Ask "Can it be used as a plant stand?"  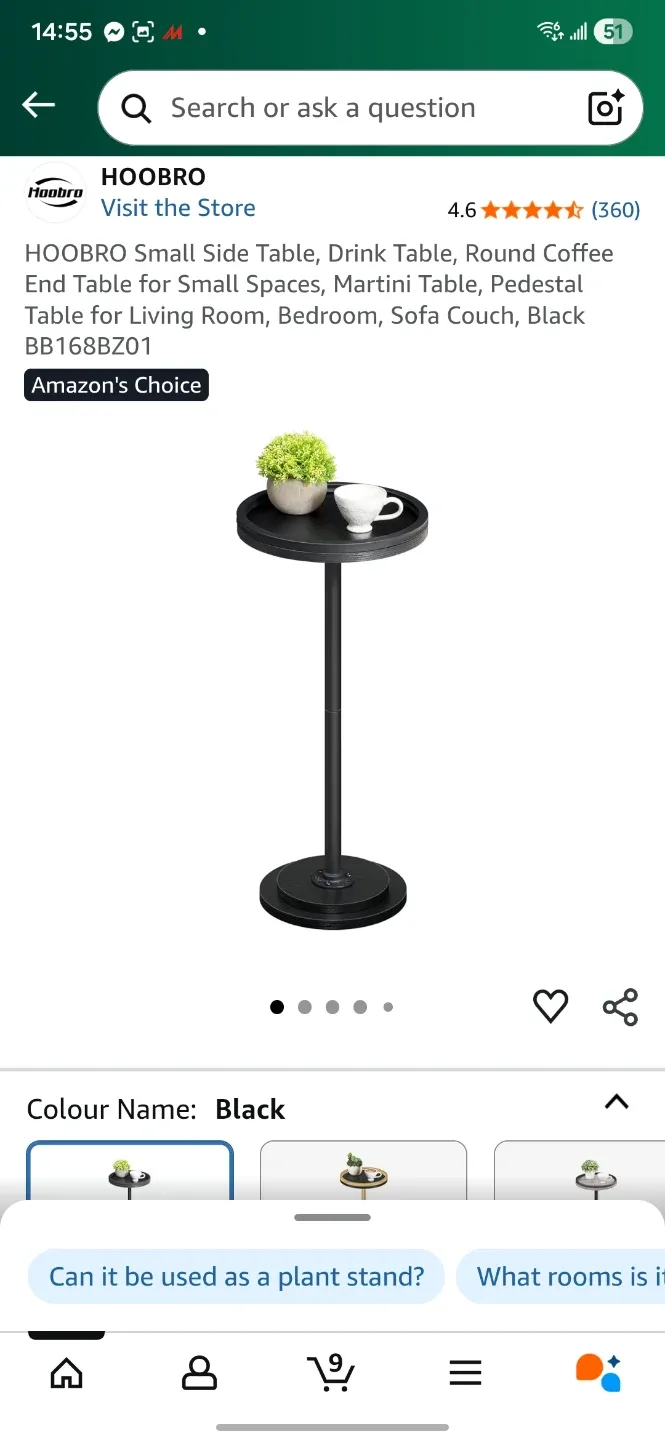pyautogui.click(x=236, y=1277)
